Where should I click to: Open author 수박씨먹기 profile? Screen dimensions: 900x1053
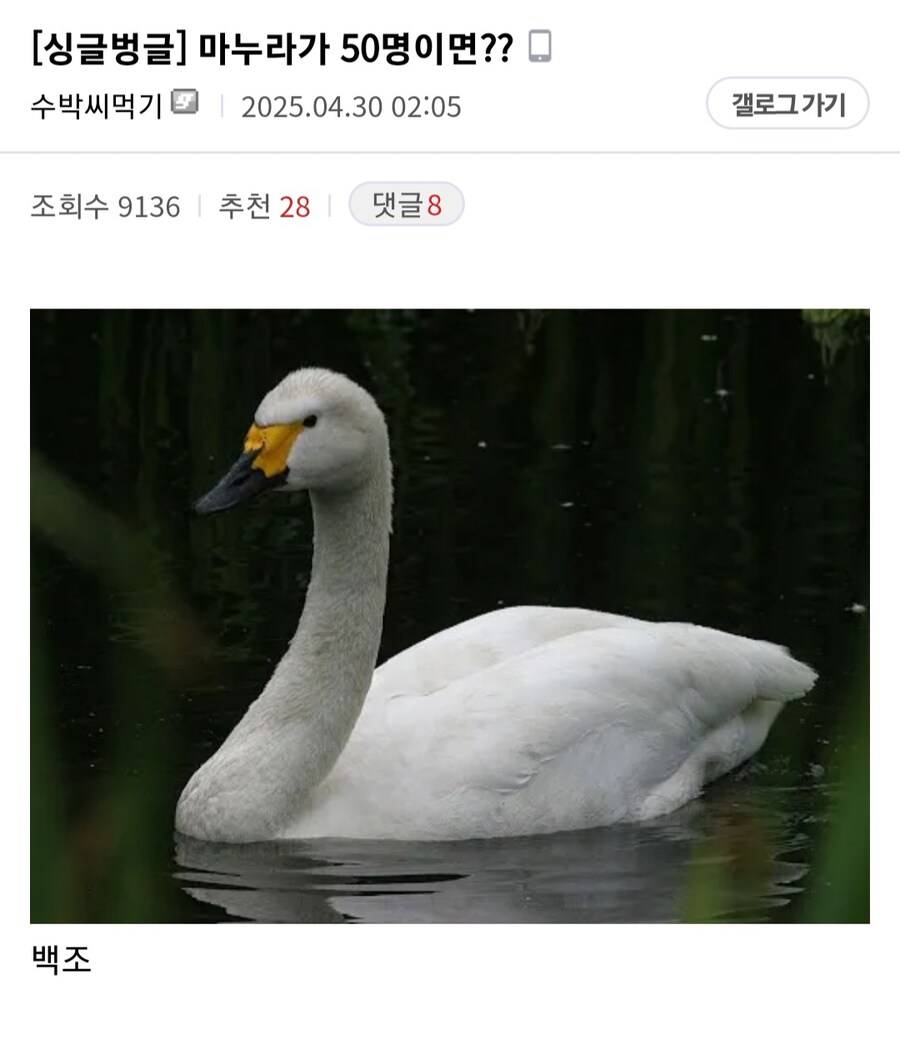tap(96, 105)
